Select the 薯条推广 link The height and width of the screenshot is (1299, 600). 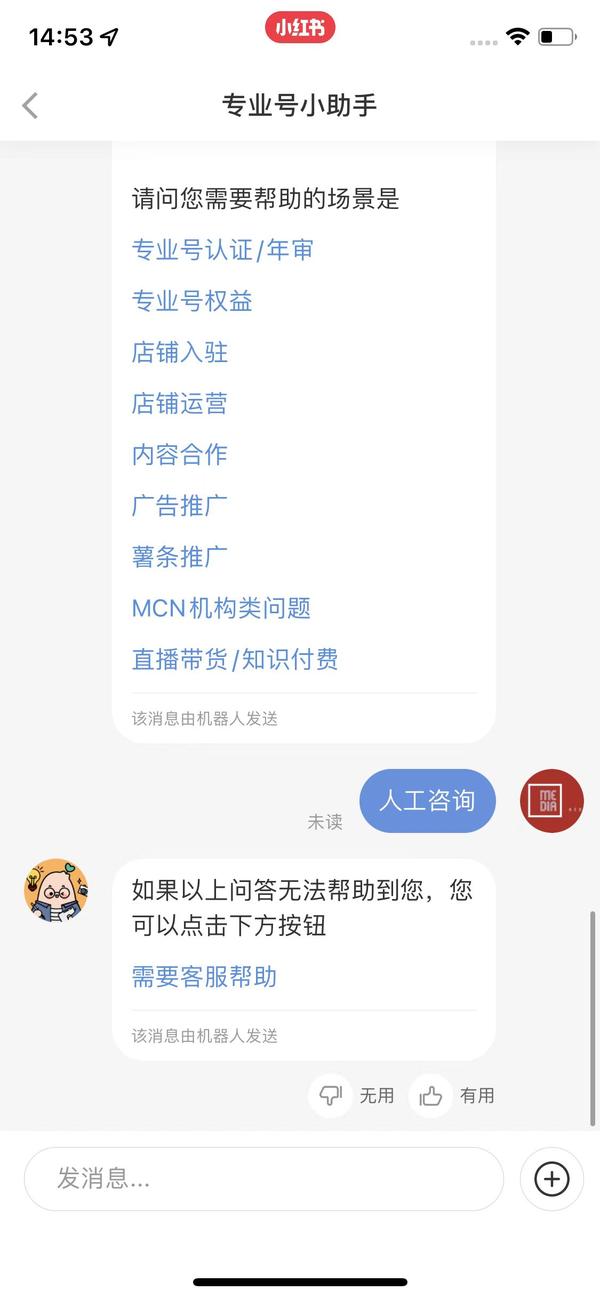tap(180, 557)
